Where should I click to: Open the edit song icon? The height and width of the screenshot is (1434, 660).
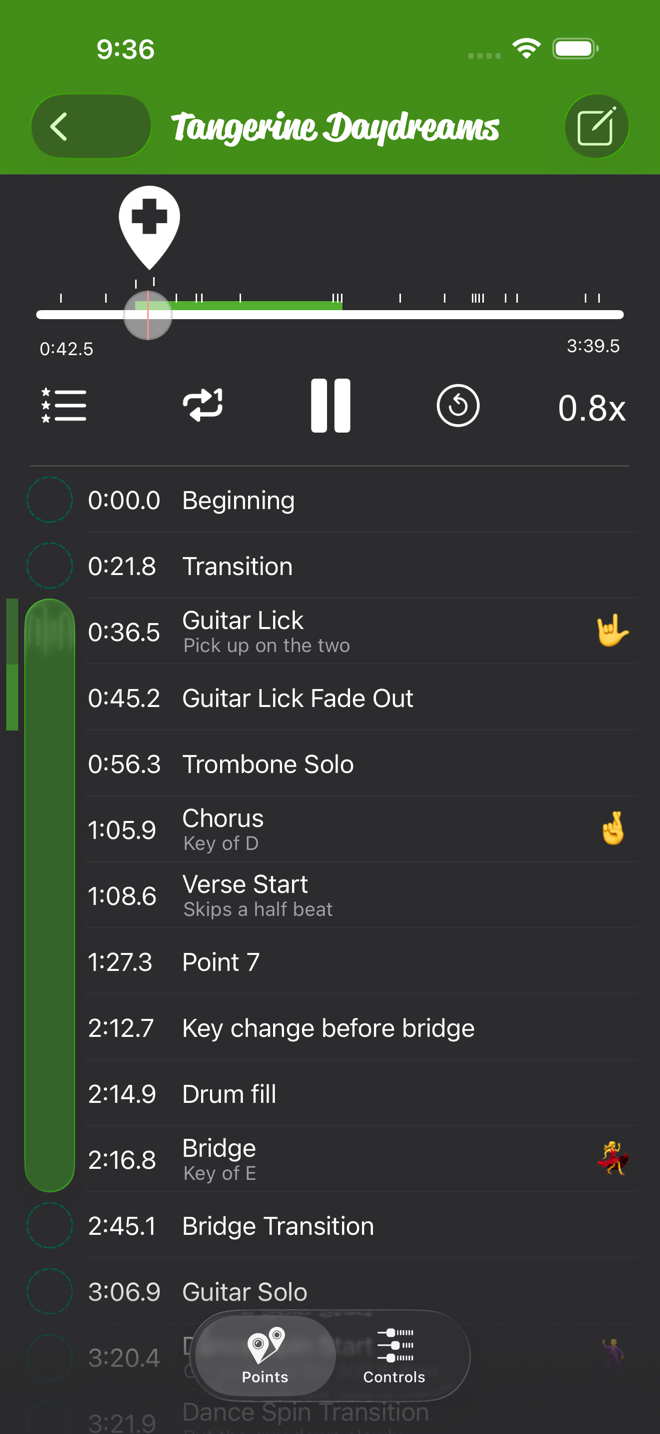point(596,127)
